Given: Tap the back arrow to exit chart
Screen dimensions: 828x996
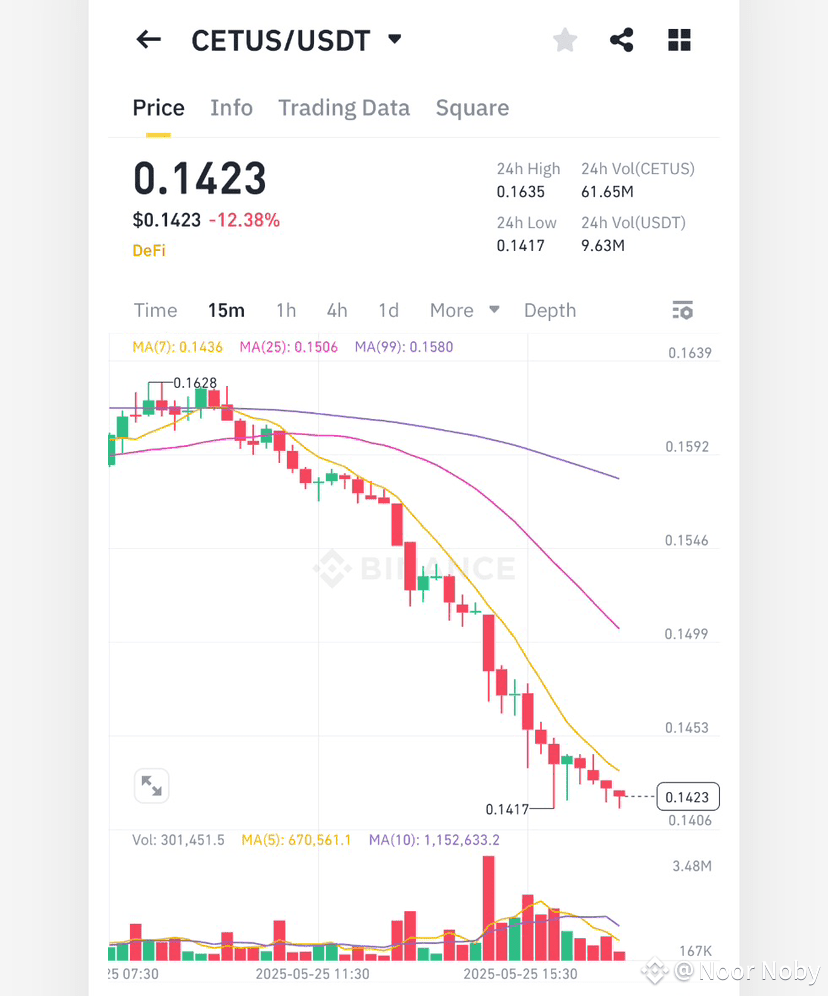Looking at the screenshot, I should (147, 40).
